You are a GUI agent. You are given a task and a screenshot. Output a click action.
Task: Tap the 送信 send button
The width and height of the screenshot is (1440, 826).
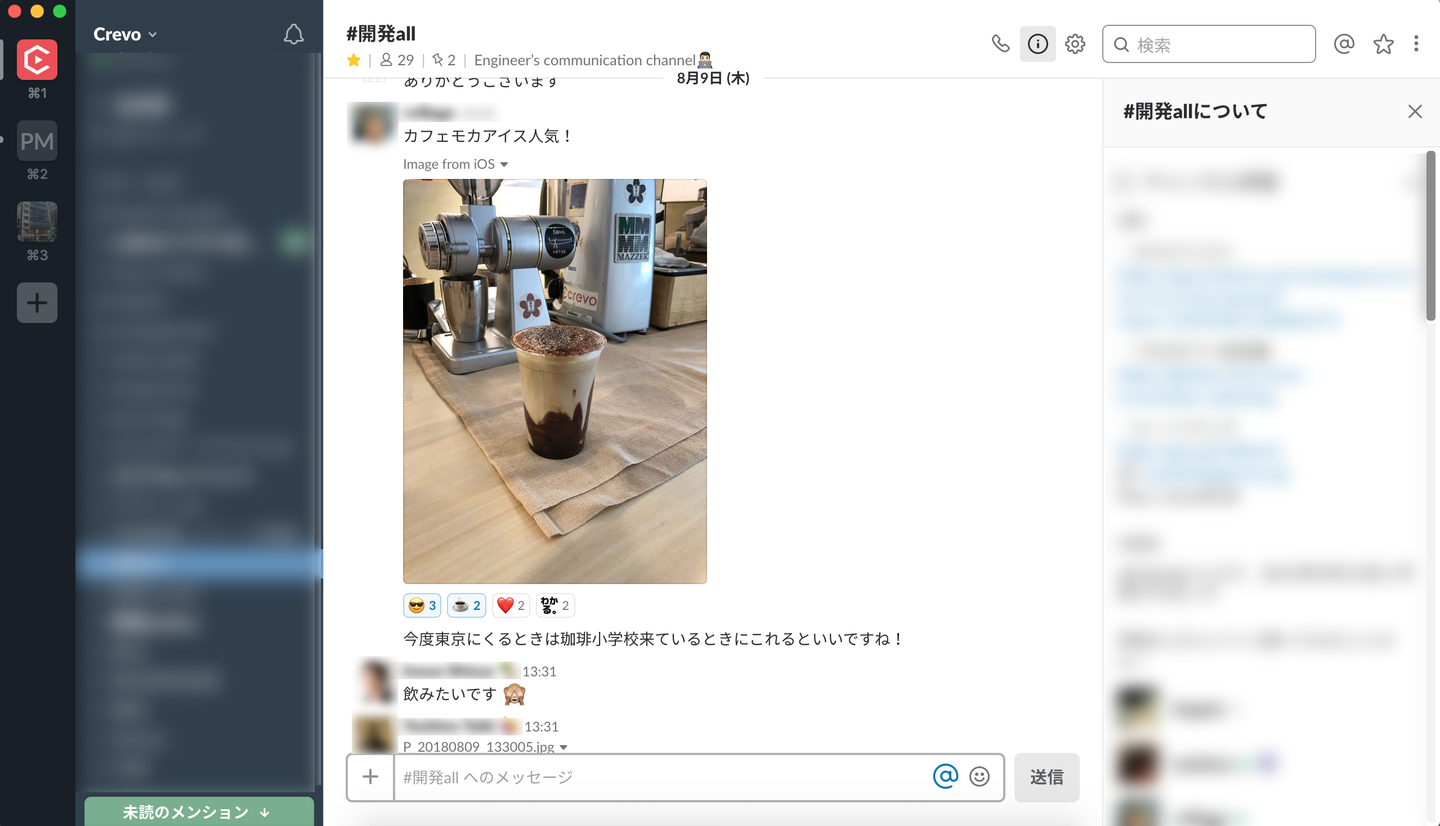(x=1046, y=777)
